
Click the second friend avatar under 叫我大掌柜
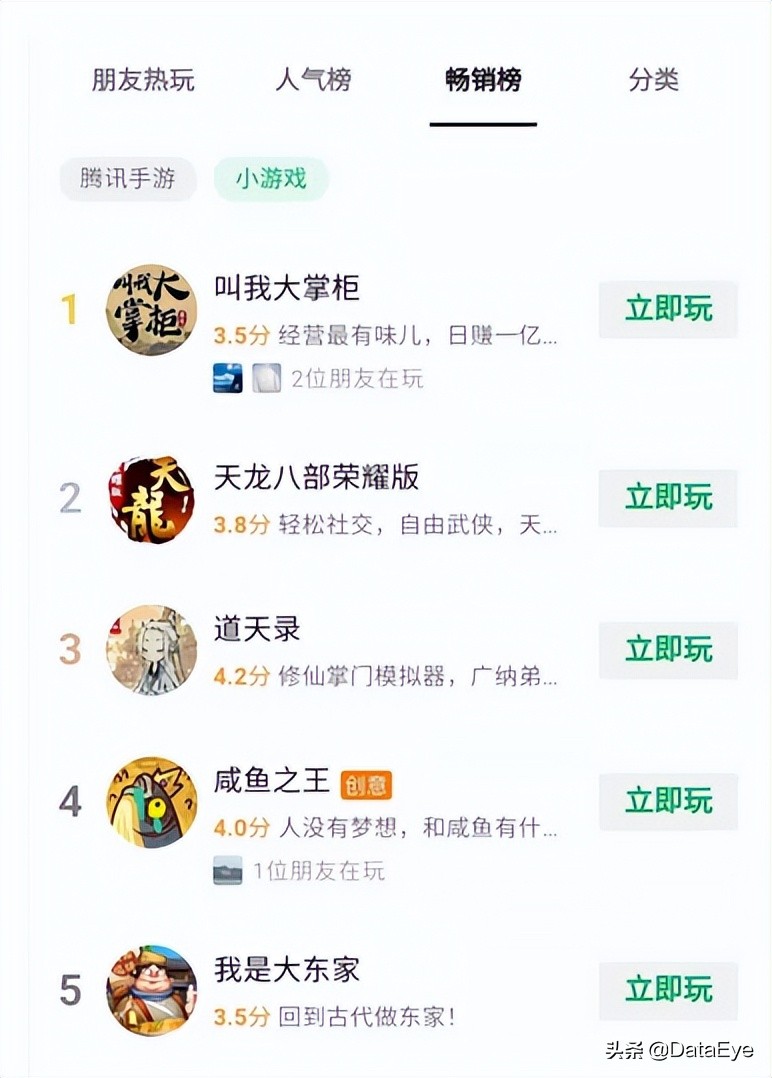pos(265,379)
